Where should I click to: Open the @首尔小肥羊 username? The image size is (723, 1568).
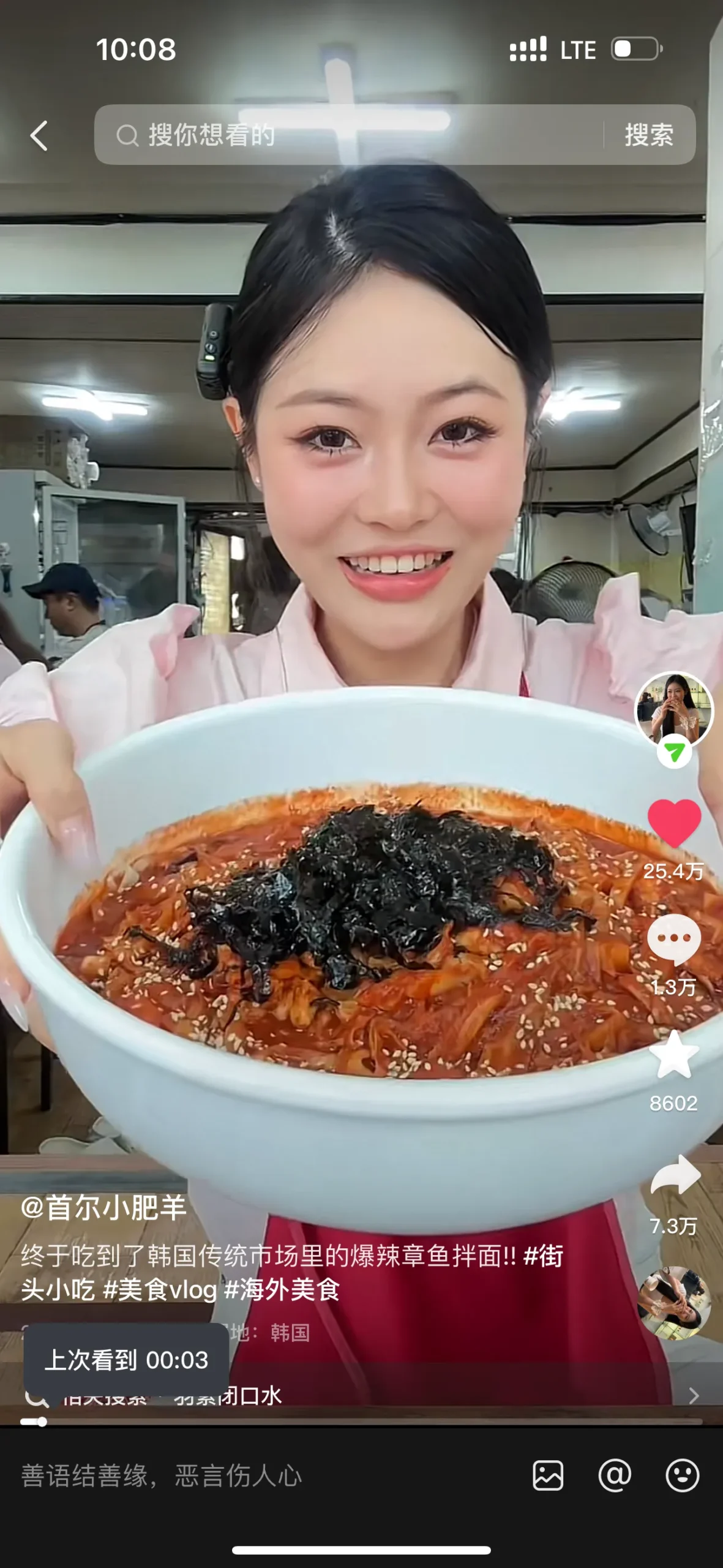click(104, 1208)
